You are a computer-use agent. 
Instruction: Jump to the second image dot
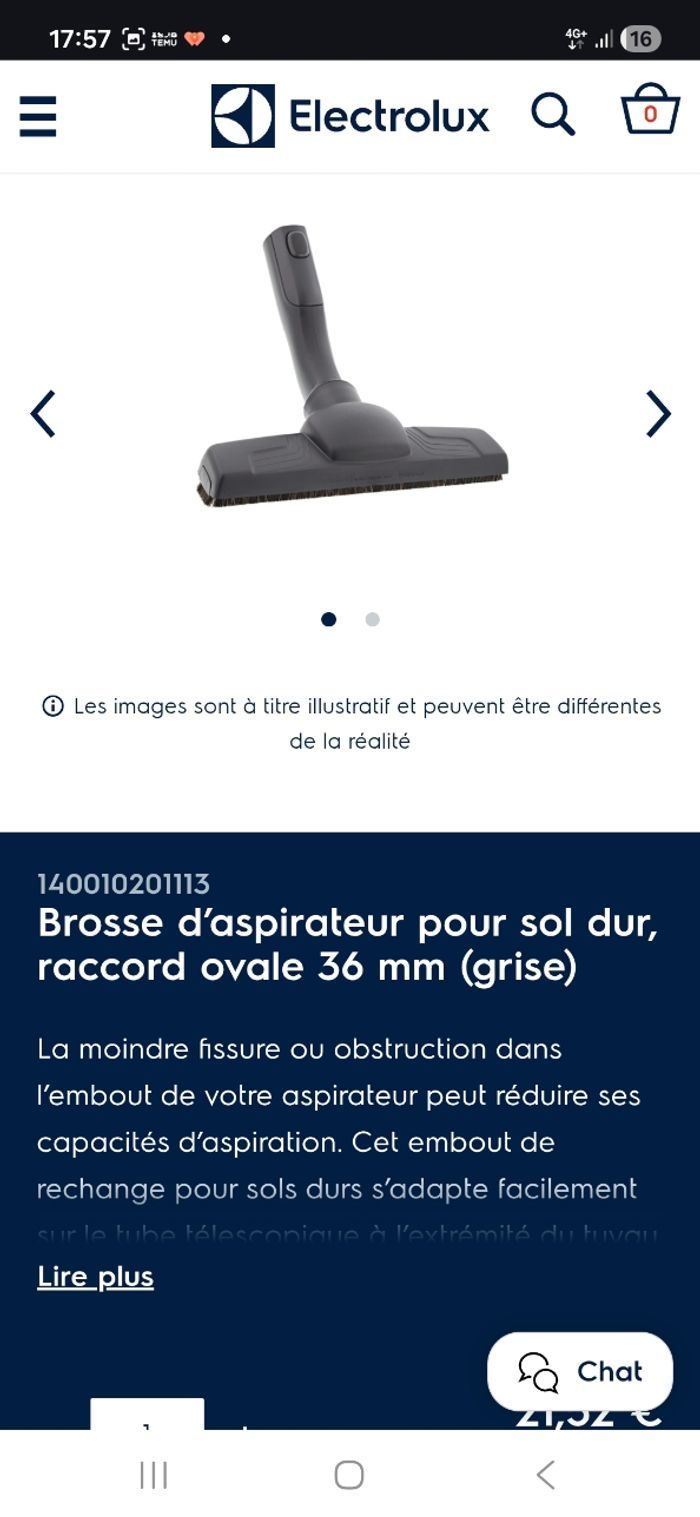pos(372,619)
